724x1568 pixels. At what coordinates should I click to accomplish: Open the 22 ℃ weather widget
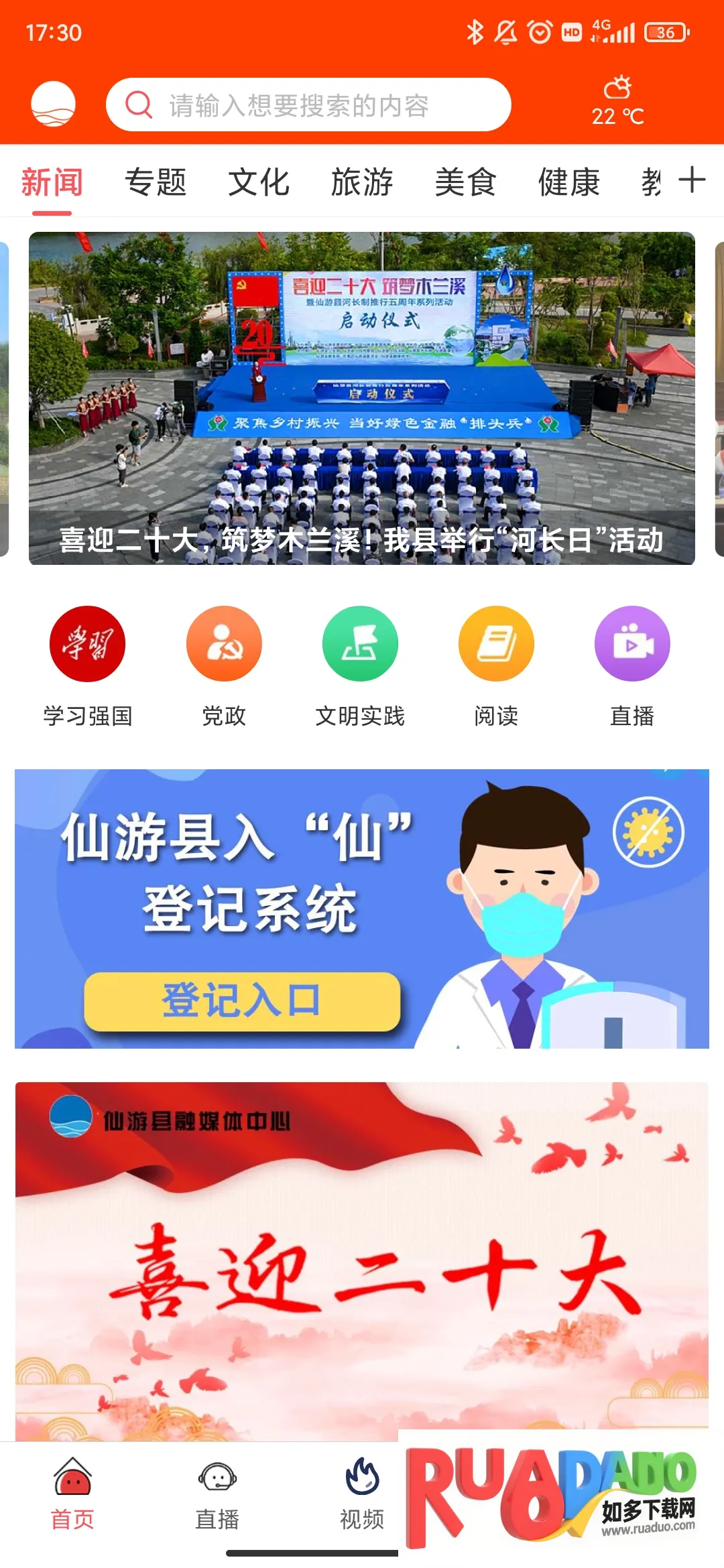(617, 102)
